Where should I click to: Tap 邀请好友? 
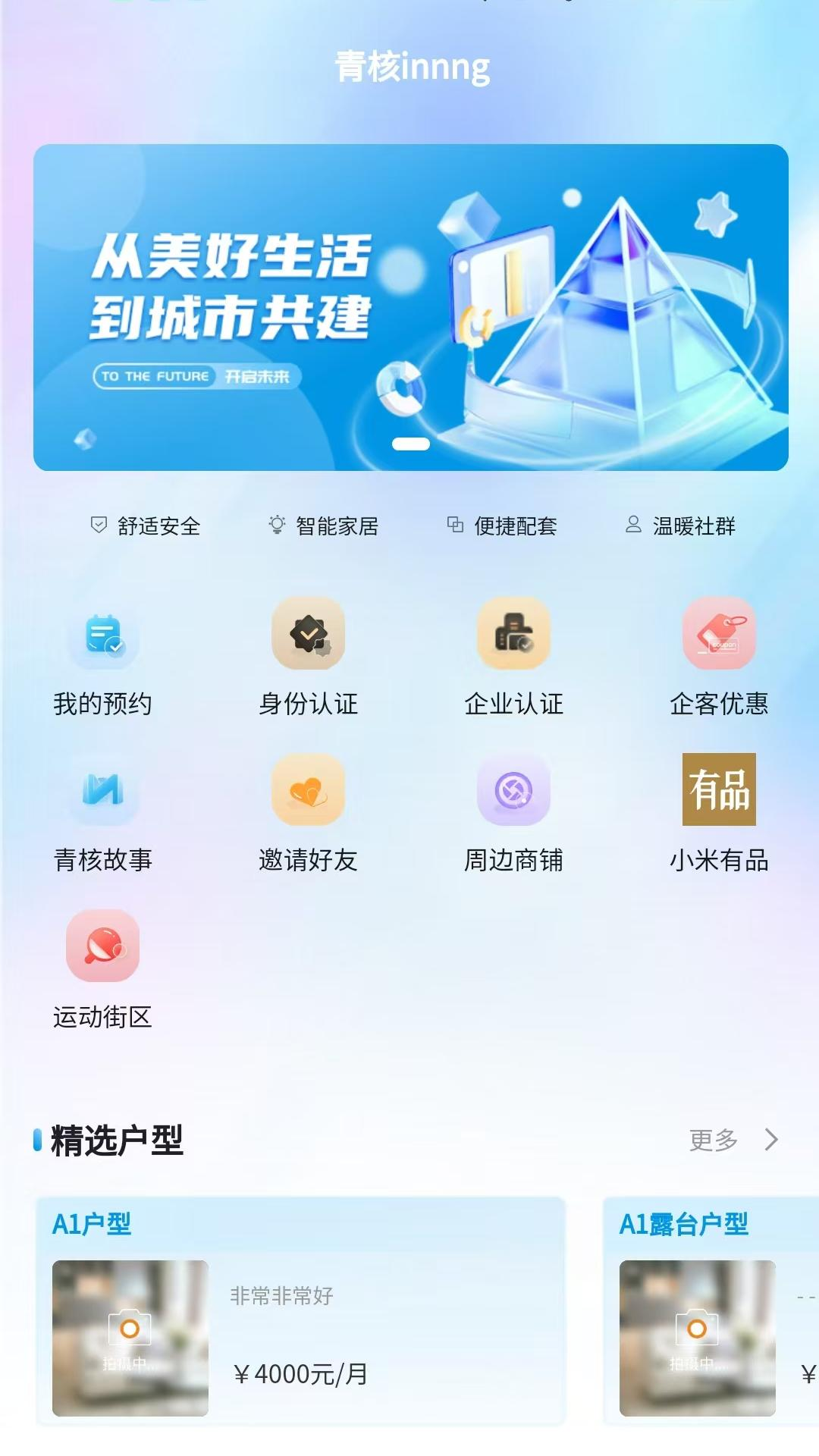click(x=308, y=813)
